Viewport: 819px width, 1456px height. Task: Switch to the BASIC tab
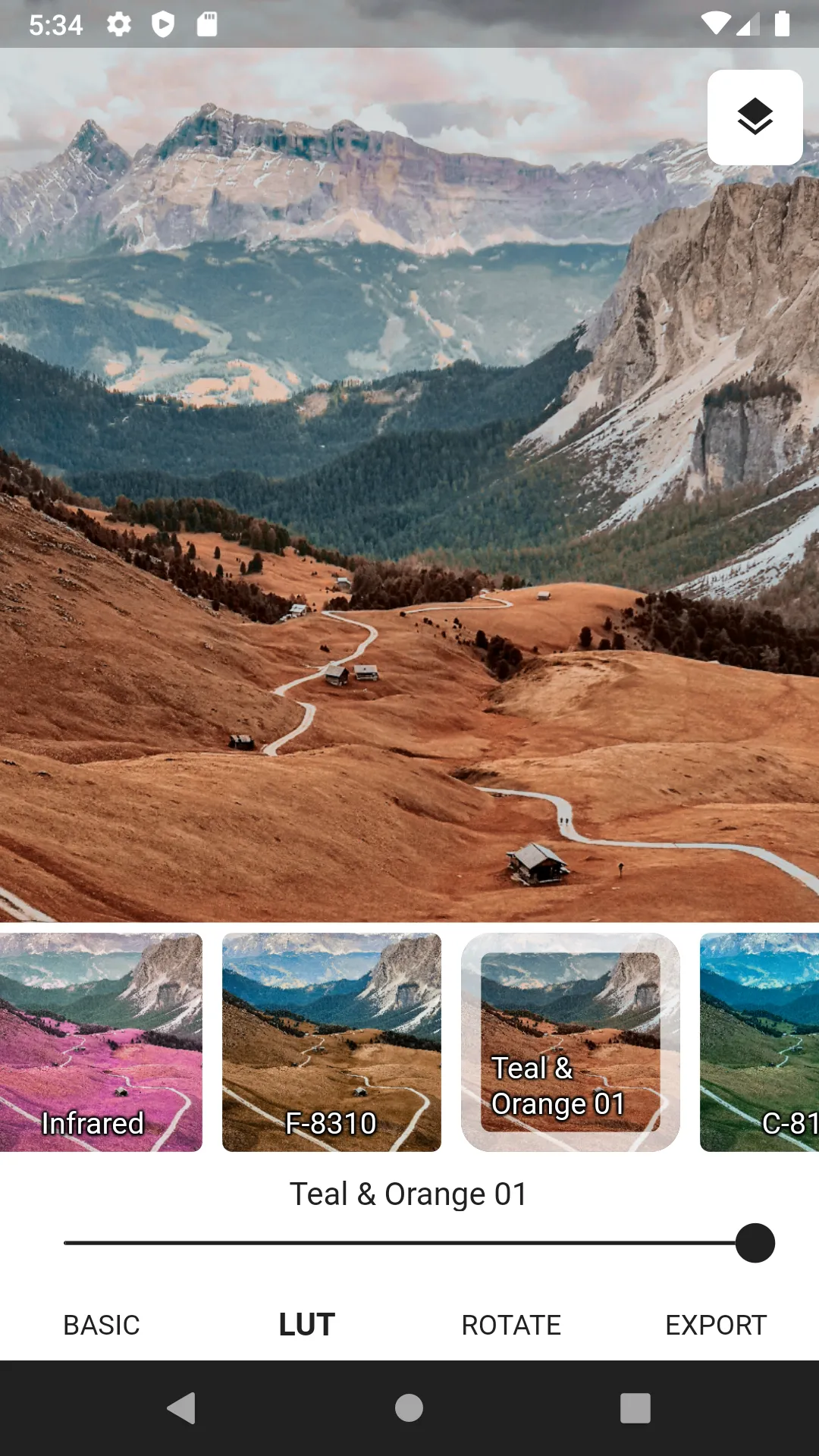(102, 1325)
